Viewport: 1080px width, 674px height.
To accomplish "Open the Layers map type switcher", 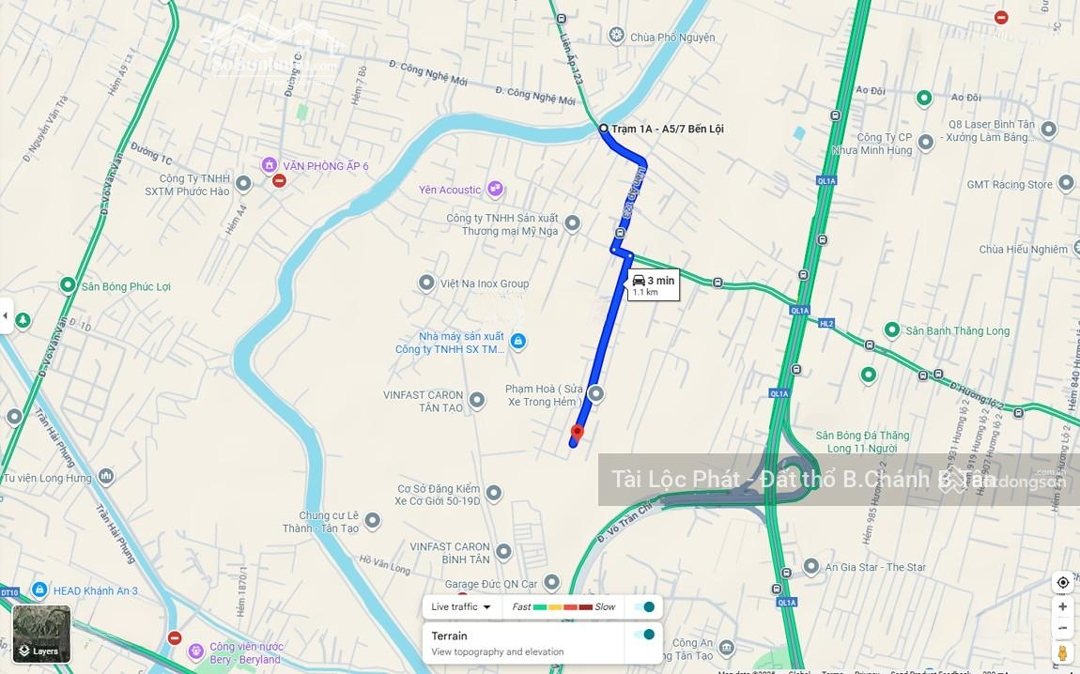I will 41,634.
